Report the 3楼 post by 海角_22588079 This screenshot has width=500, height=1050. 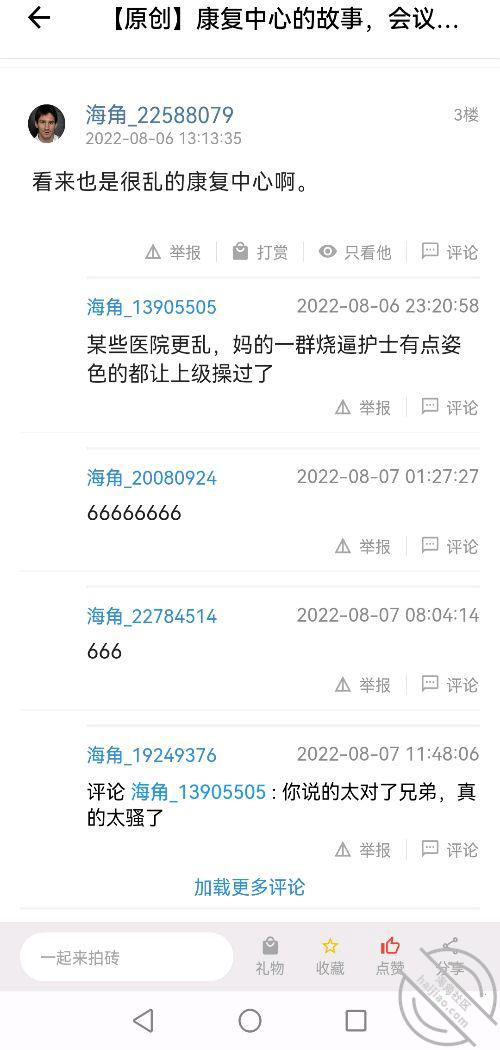(173, 252)
